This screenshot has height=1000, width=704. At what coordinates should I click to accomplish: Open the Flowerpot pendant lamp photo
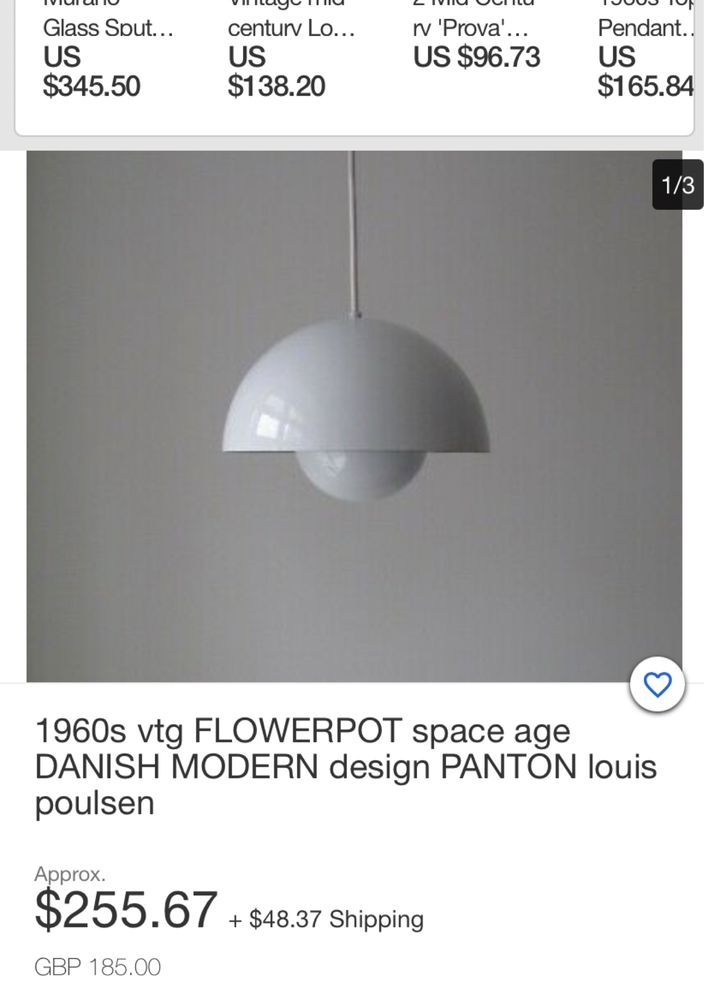[354, 416]
